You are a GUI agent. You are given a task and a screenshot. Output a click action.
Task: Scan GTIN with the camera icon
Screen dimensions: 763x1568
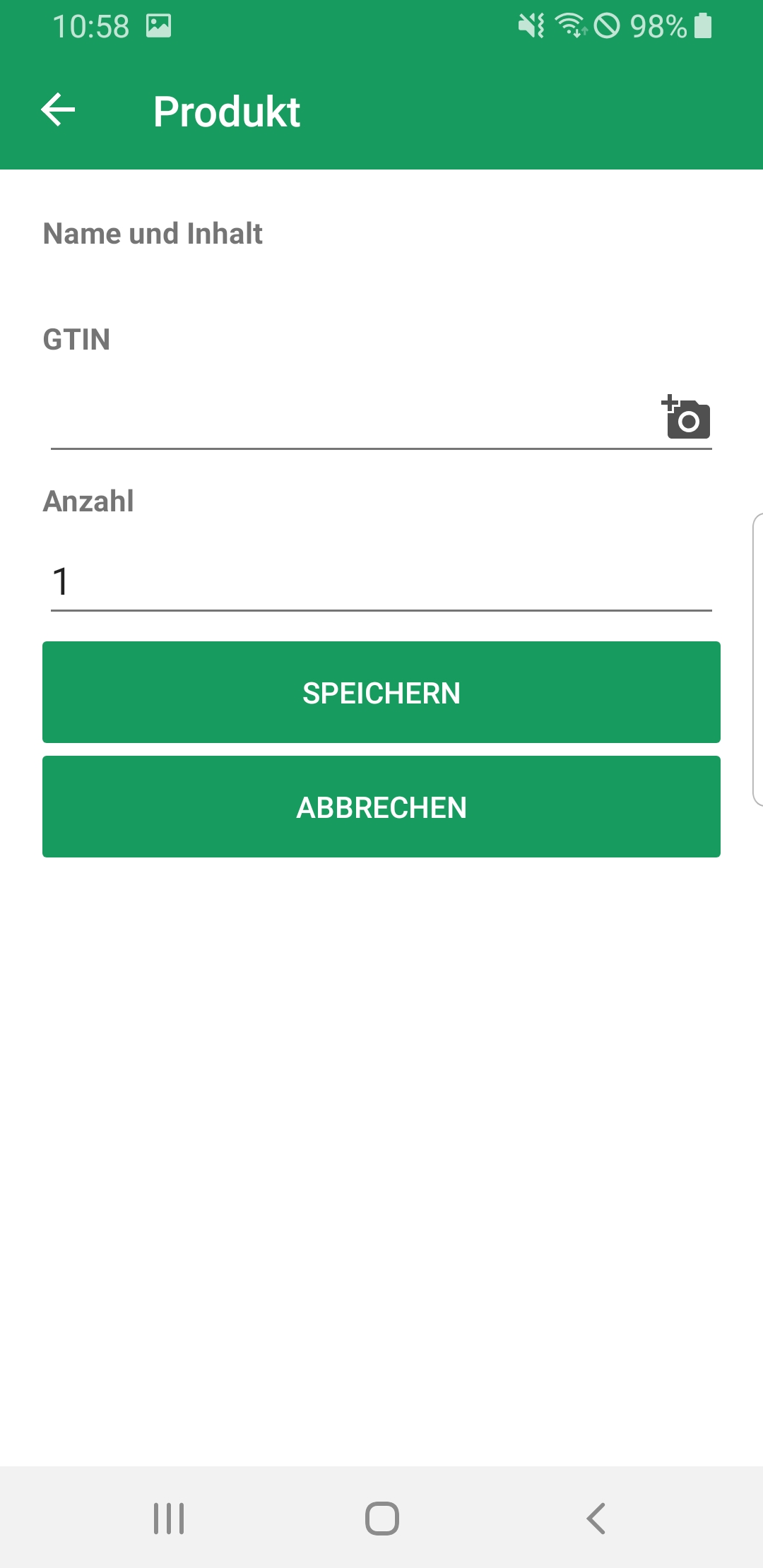point(686,417)
